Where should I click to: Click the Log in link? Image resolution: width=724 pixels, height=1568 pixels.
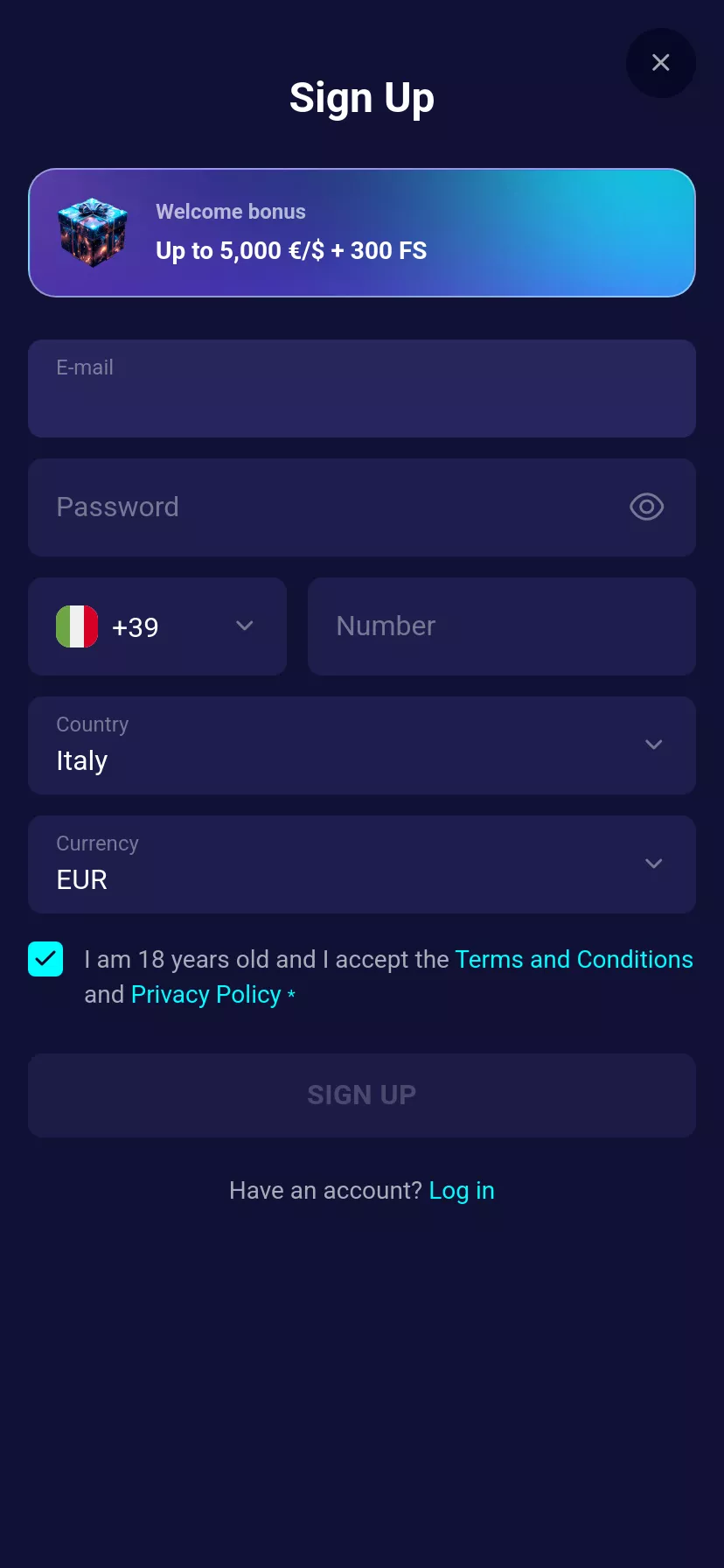462,1190
